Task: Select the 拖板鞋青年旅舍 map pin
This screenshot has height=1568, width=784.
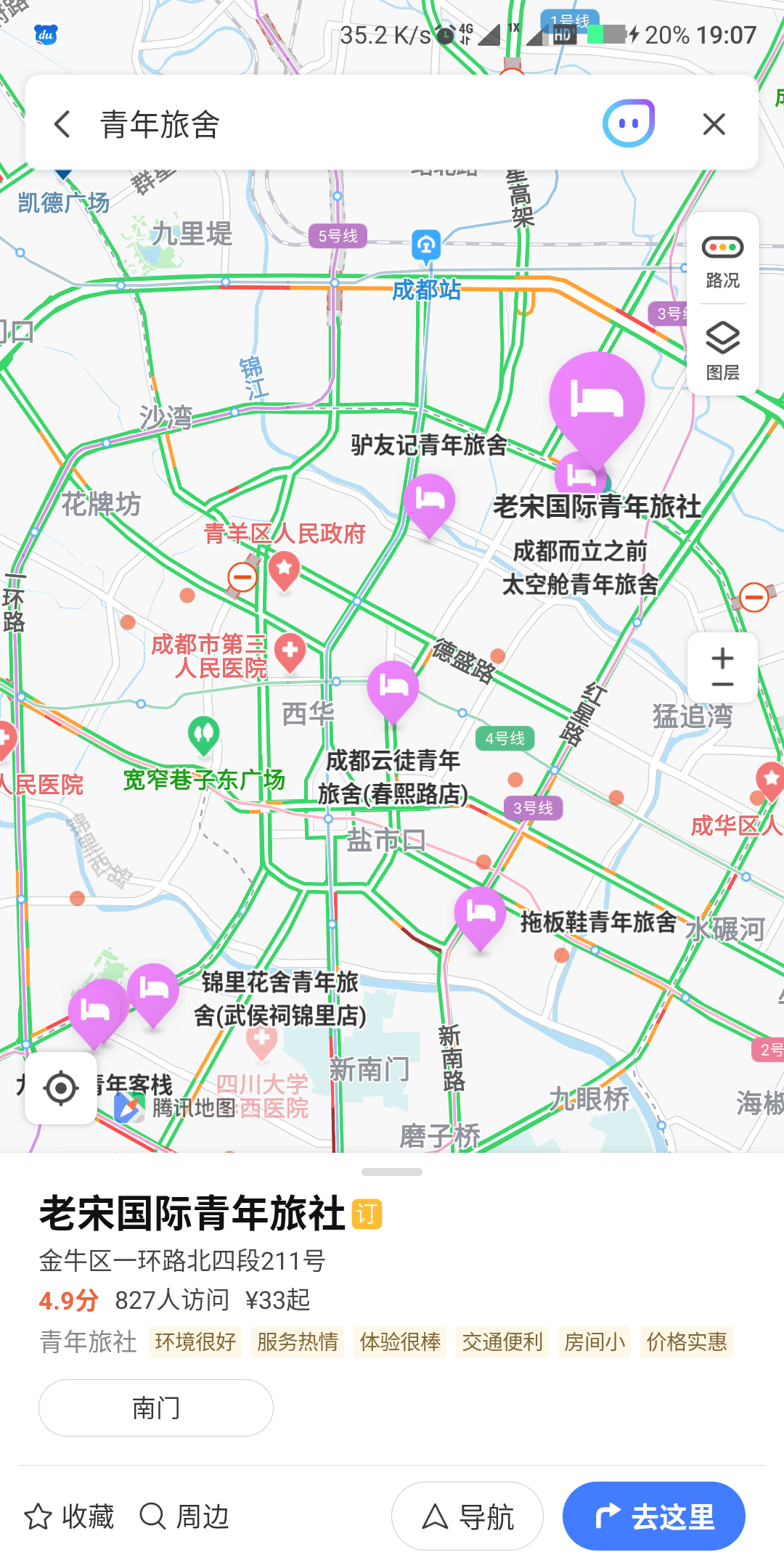Action: 480,916
